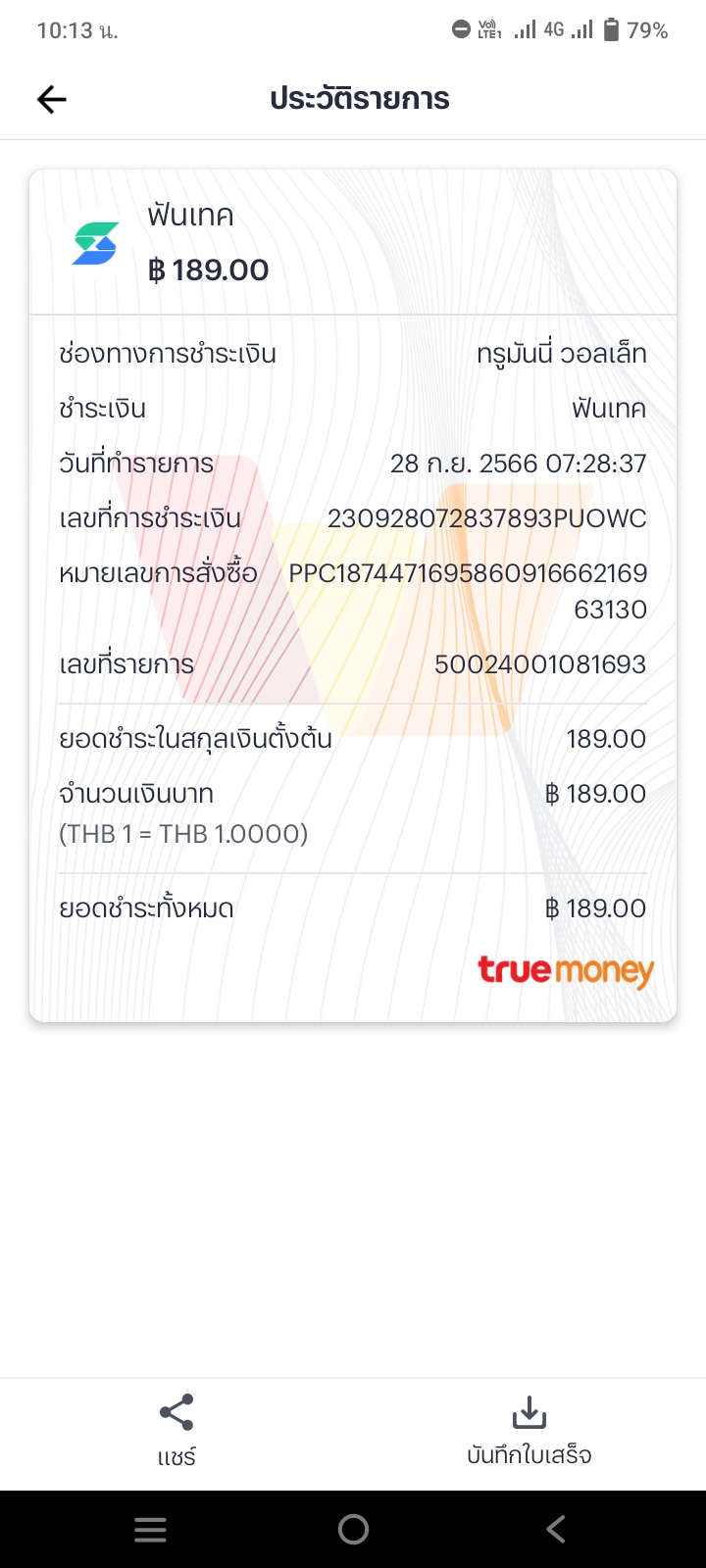
Task: Tap the system home button
Action: pos(353,1529)
